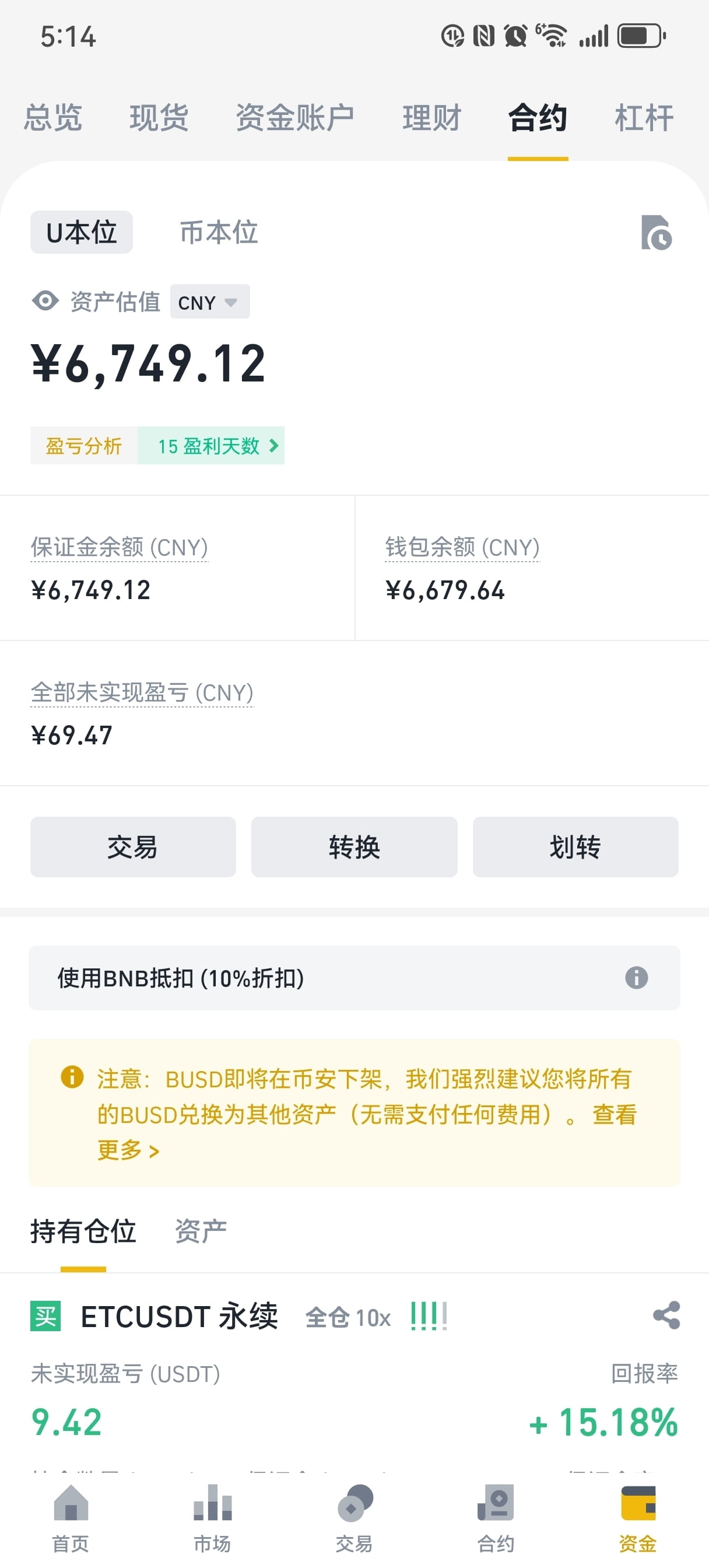Switch to the 总览 tab
This screenshot has width=709, height=1568.
click(x=53, y=117)
